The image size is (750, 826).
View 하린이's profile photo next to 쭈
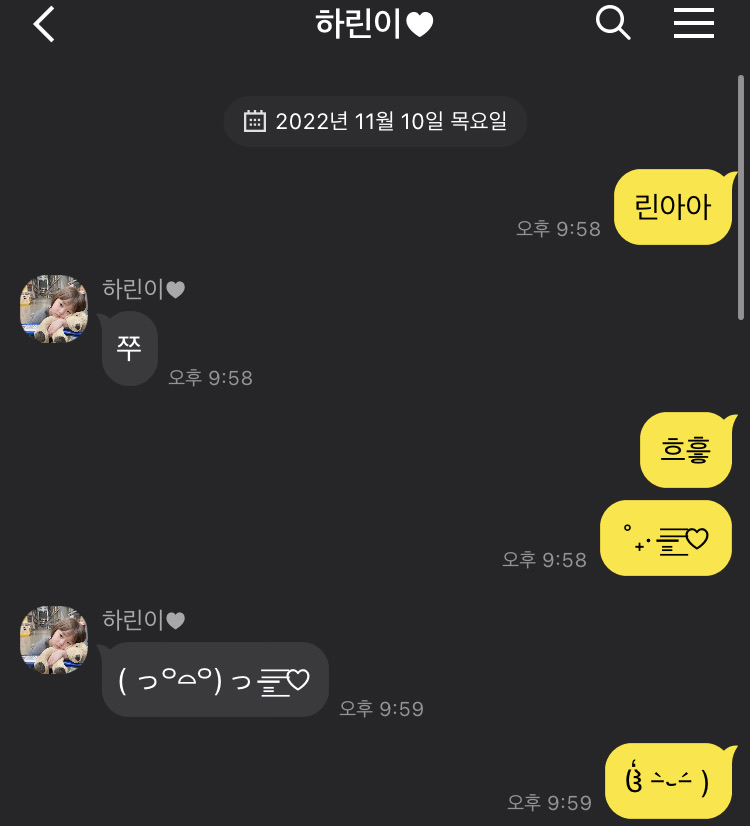pos(54,309)
